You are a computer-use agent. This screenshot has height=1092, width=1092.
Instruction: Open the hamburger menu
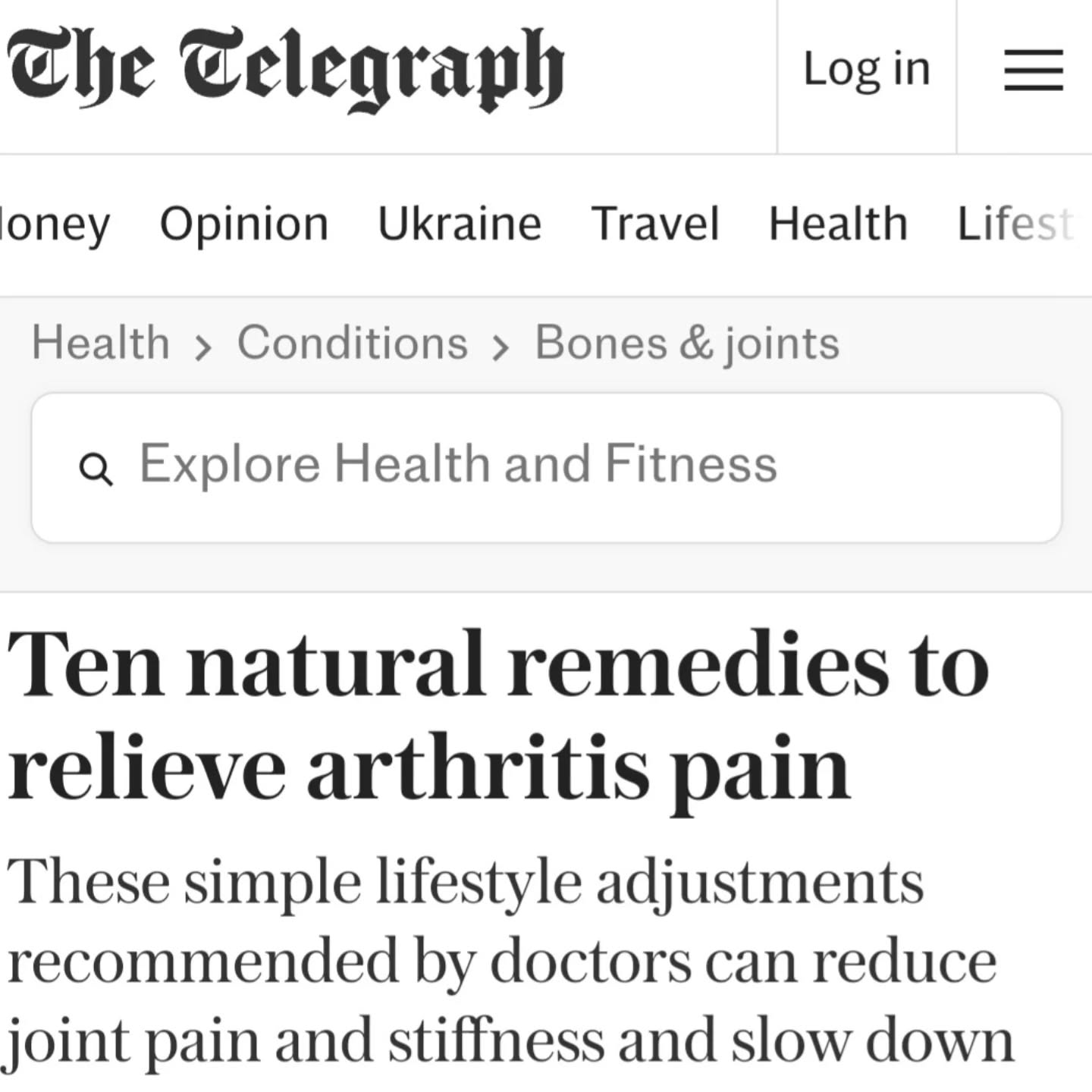[1033, 70]
